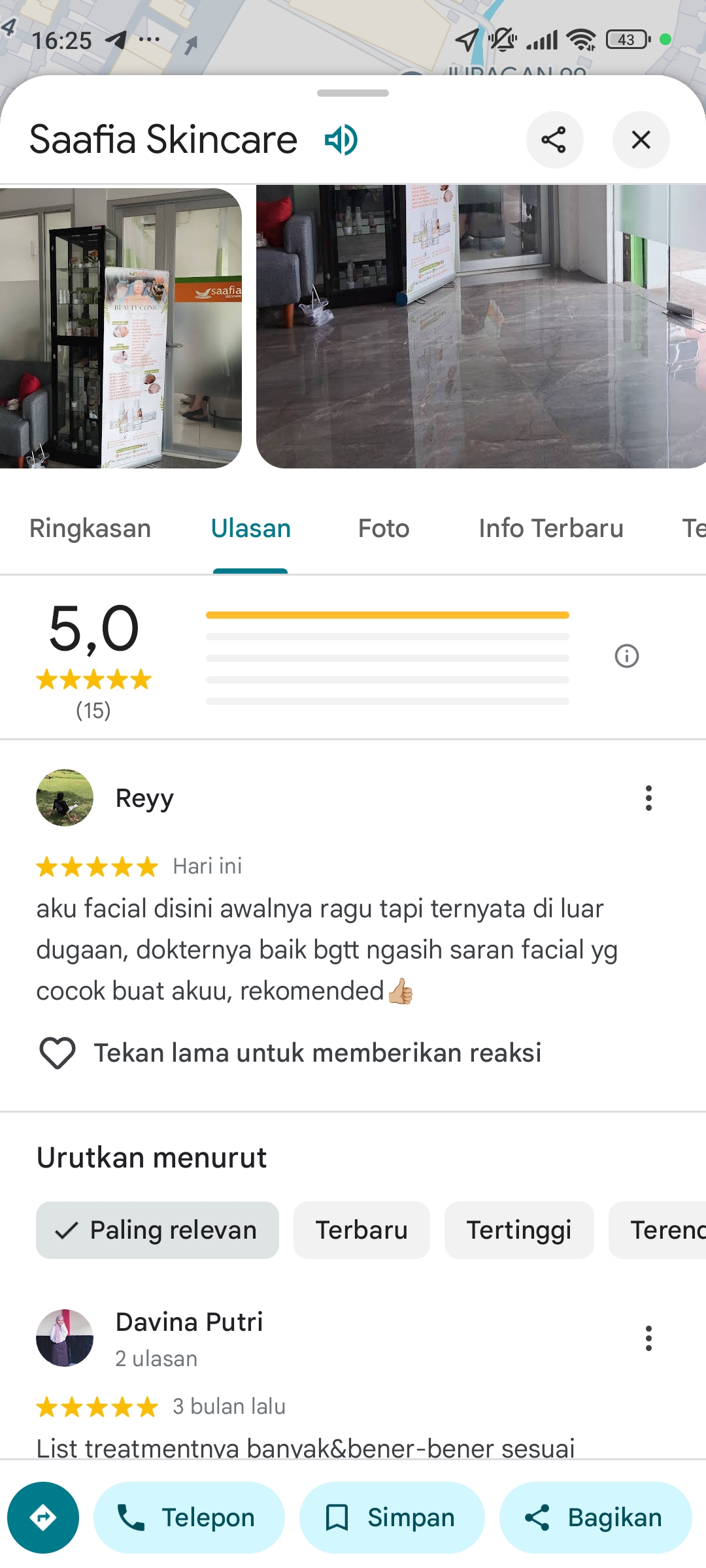Tap the rating info icon
Image resolution: width=706 pixels, height=1568 pixels.
[627, 656]
